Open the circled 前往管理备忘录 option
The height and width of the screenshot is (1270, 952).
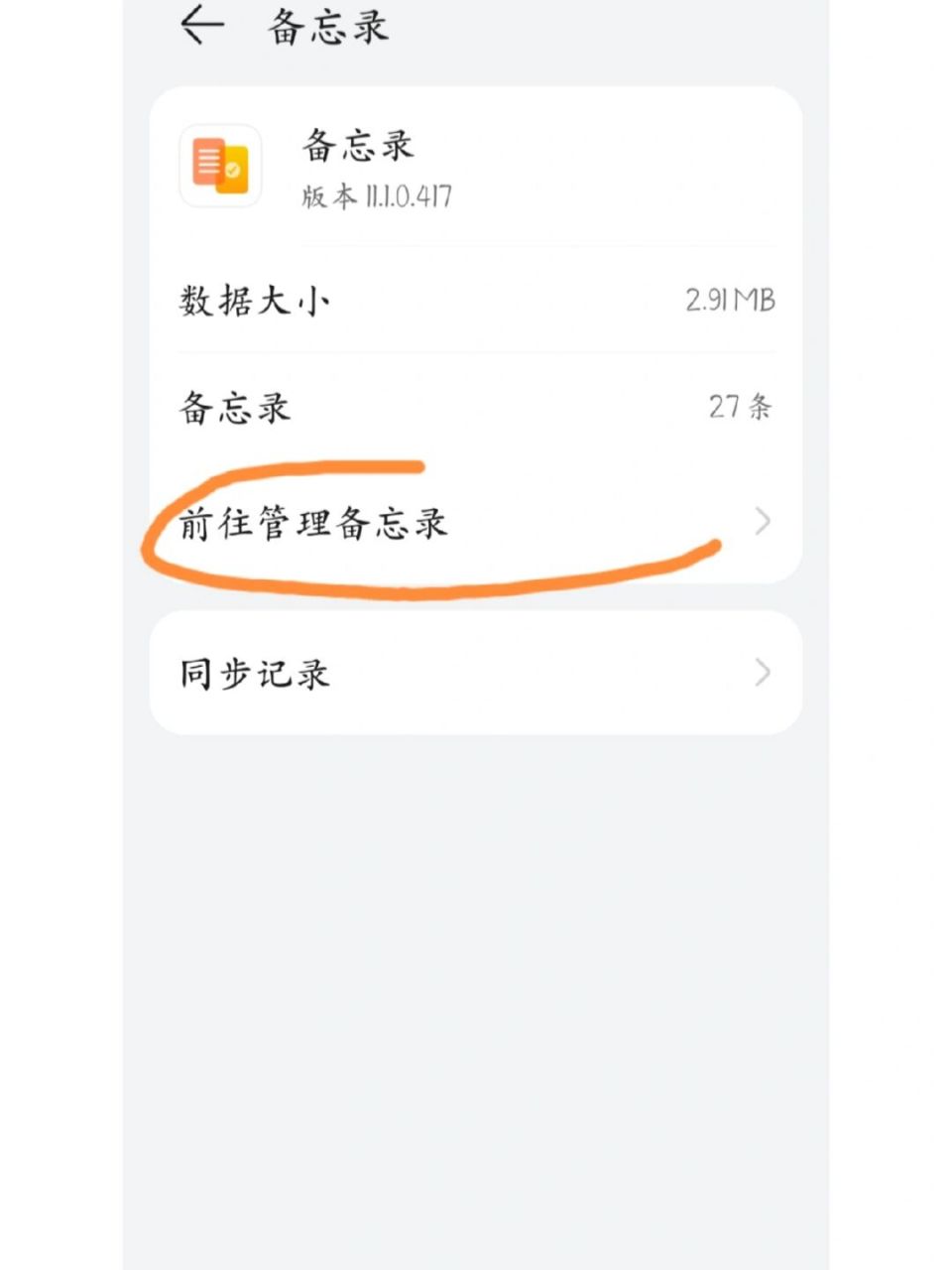[313, 525]
